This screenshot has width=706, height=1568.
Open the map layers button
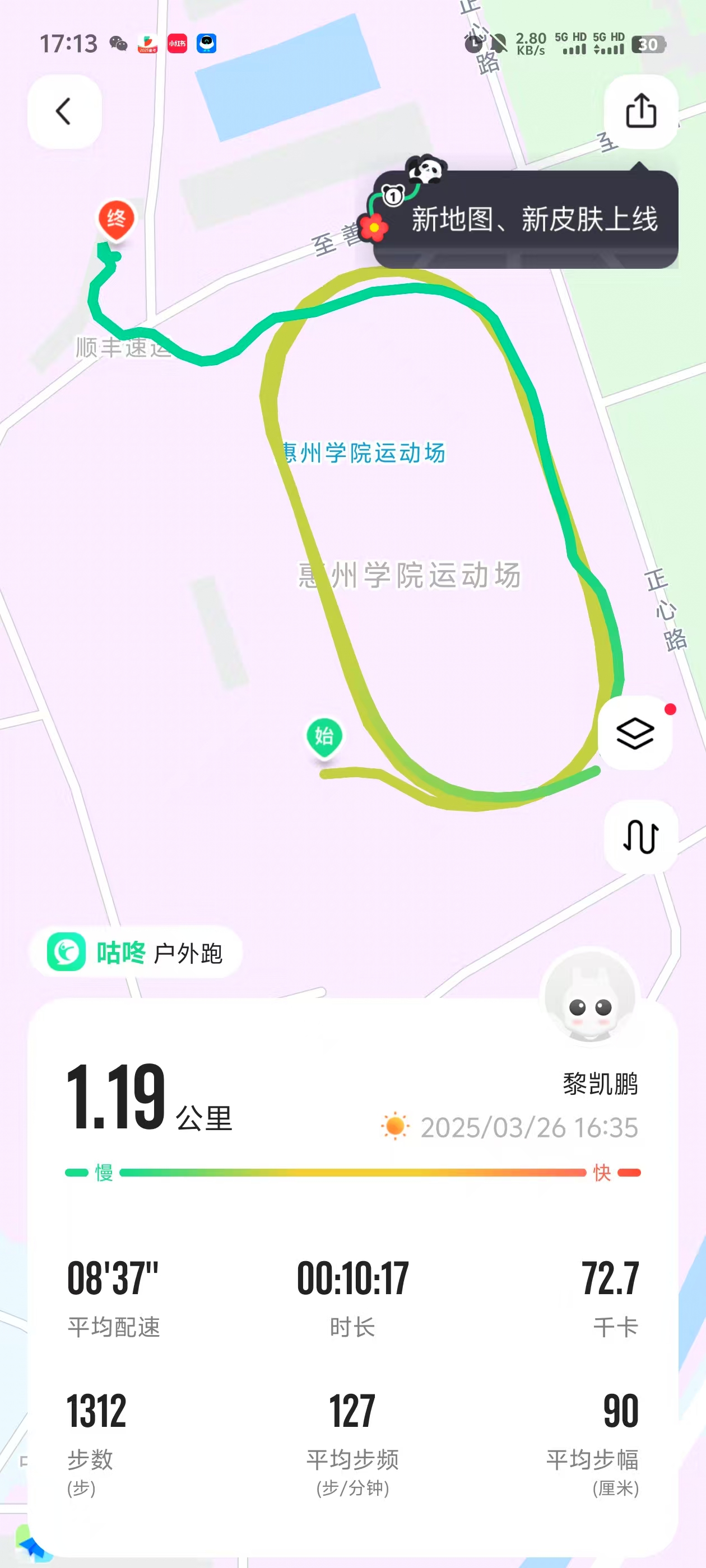pos(635,733)
